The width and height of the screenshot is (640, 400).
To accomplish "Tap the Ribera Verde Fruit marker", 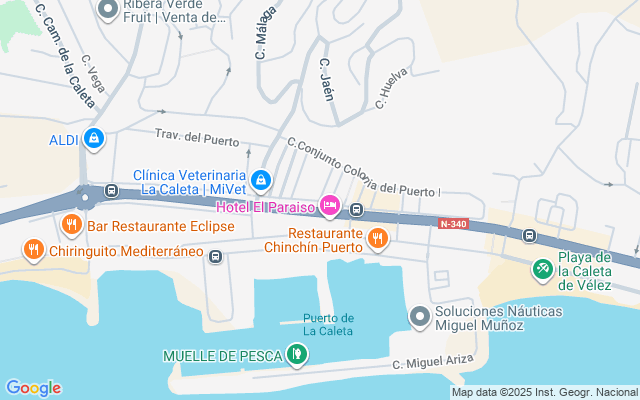I will 109,10.
